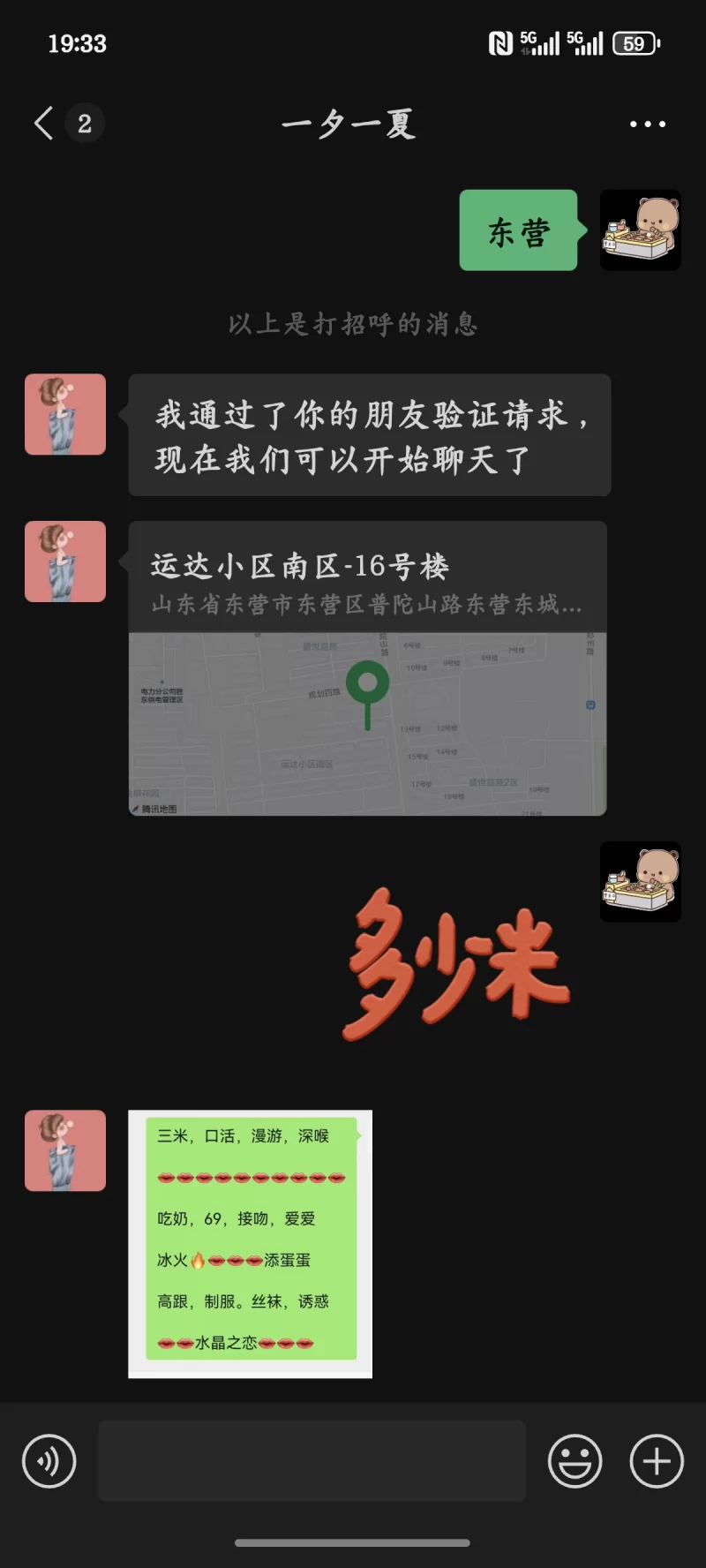Focus the message text field

click(312, 1461)
